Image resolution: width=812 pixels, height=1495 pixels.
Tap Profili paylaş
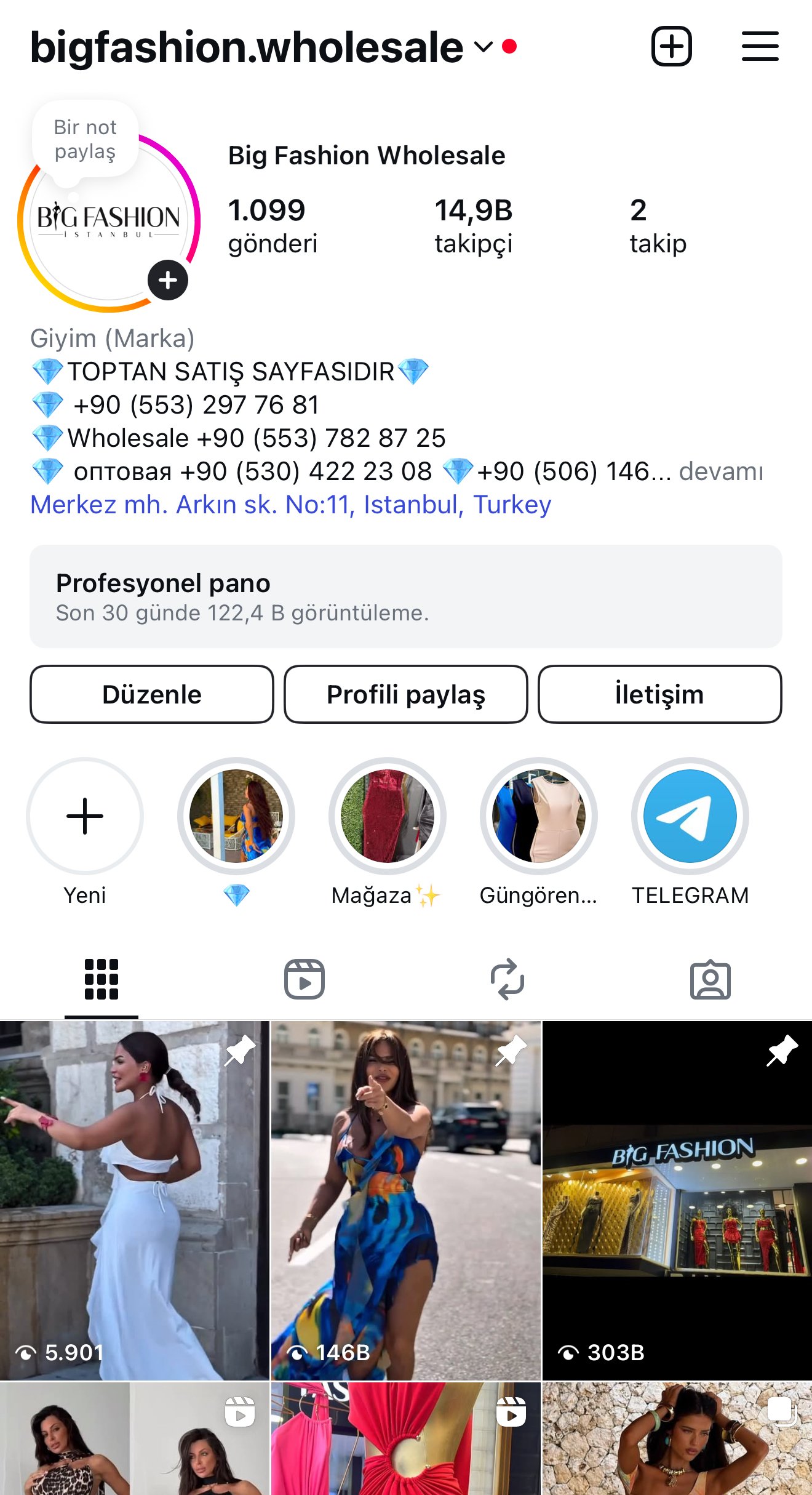(406, 694)
